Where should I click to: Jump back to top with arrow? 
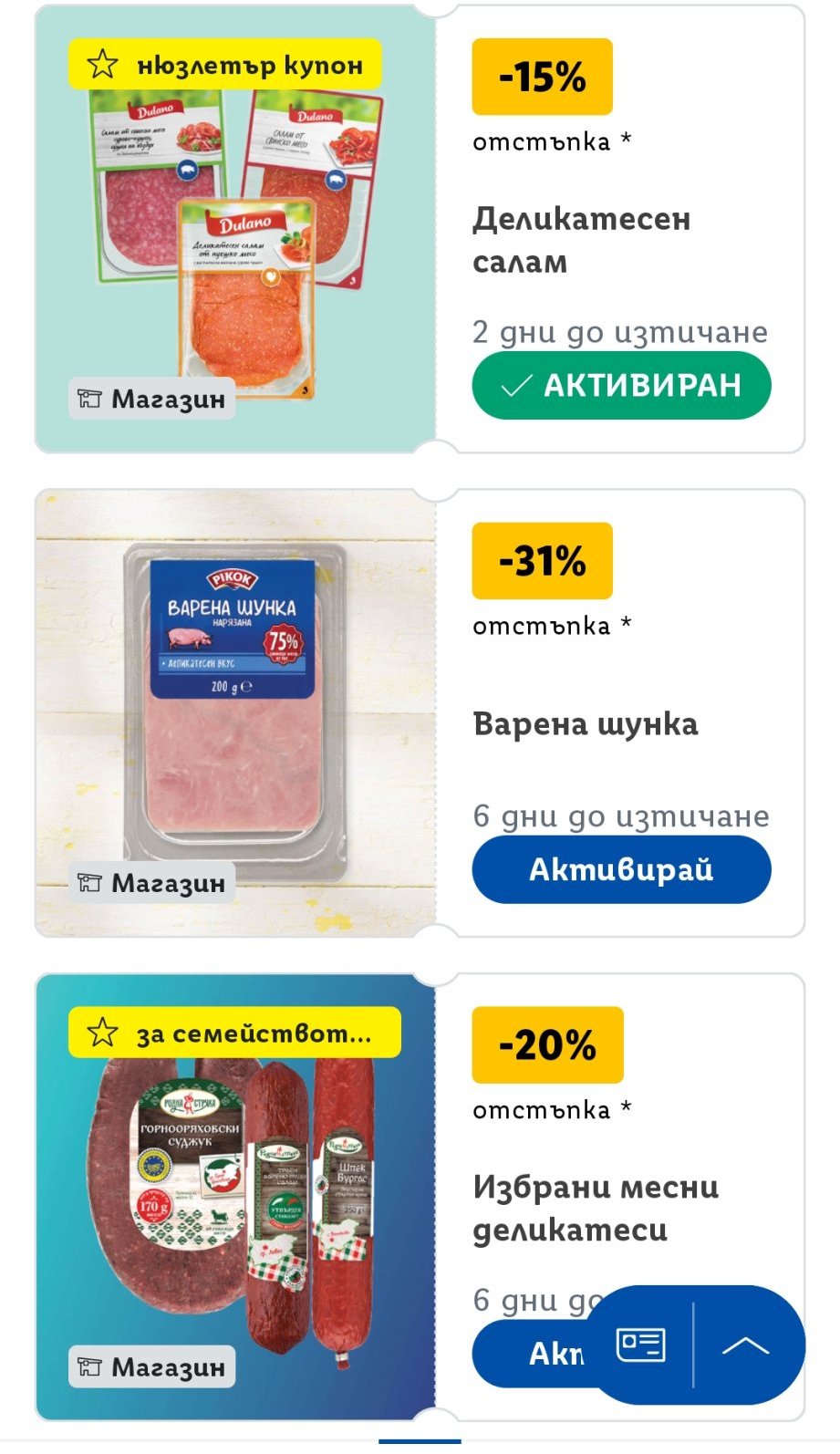point(745,1345)
